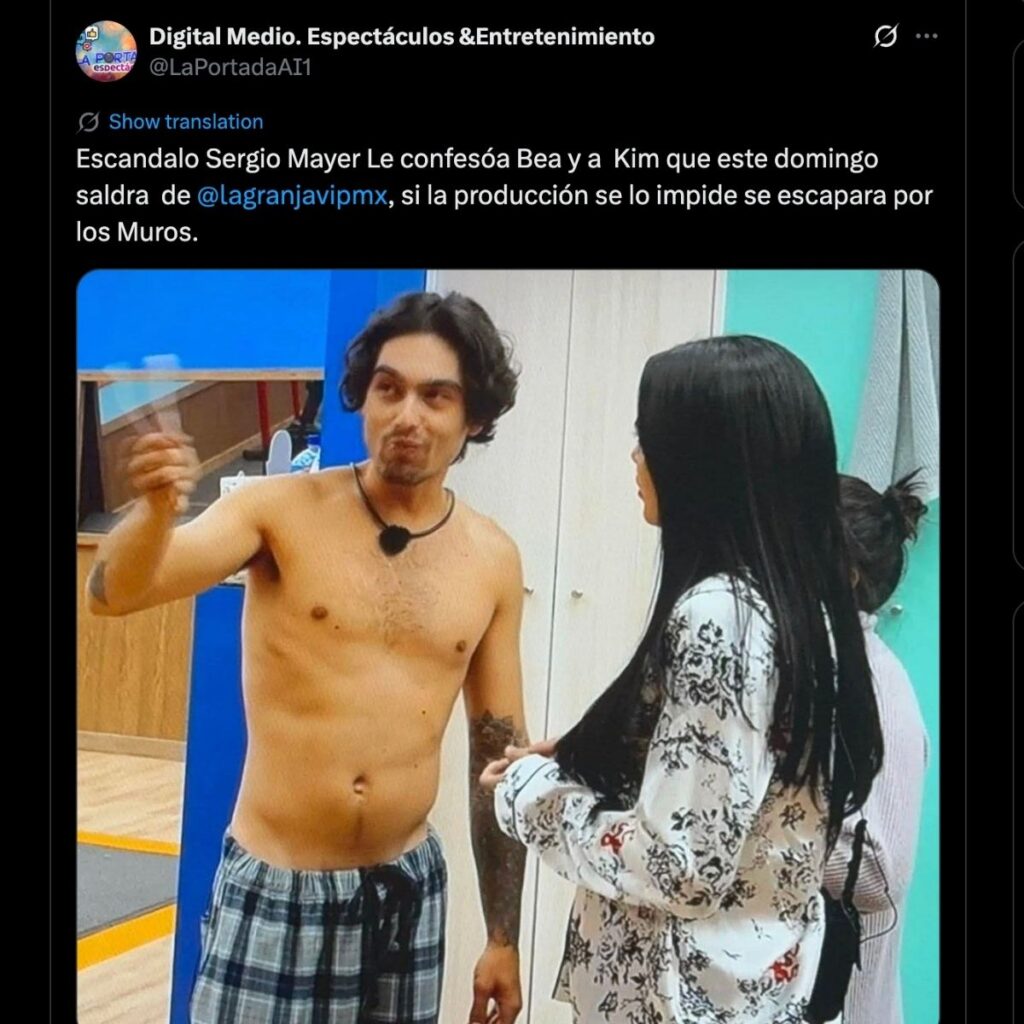Tap the Grok icon beside the post header

pos(885,37)
